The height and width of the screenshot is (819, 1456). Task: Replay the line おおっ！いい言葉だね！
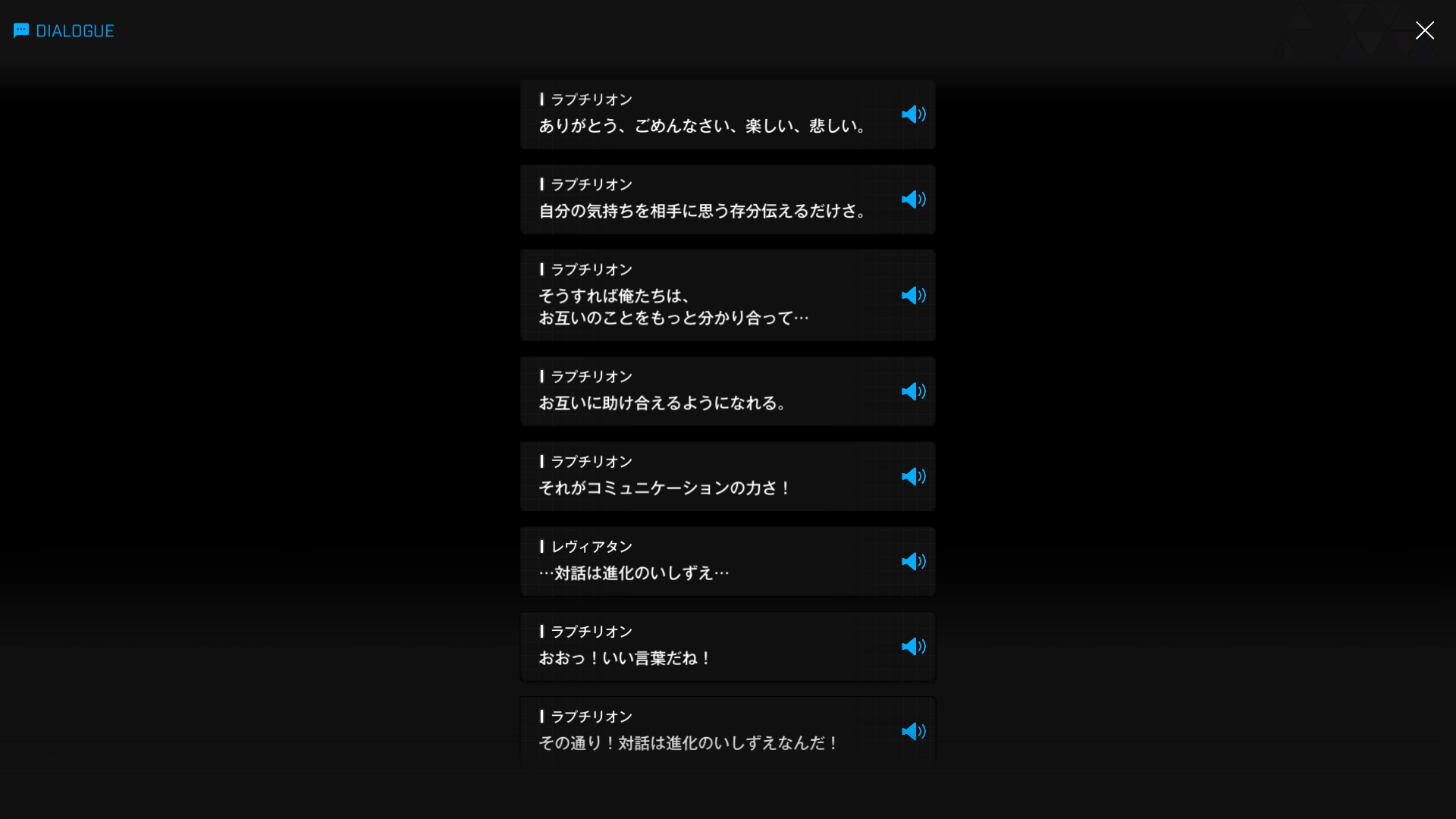(913, 646)
